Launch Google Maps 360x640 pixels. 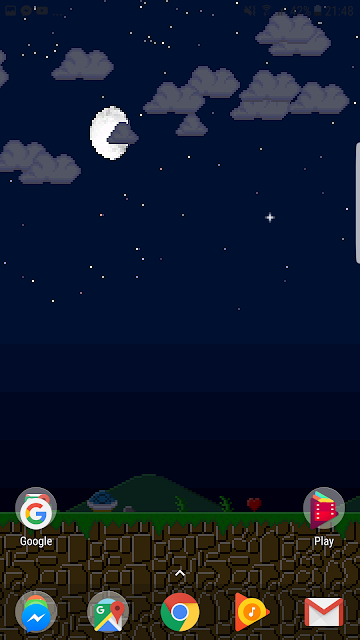coord(108,612)
